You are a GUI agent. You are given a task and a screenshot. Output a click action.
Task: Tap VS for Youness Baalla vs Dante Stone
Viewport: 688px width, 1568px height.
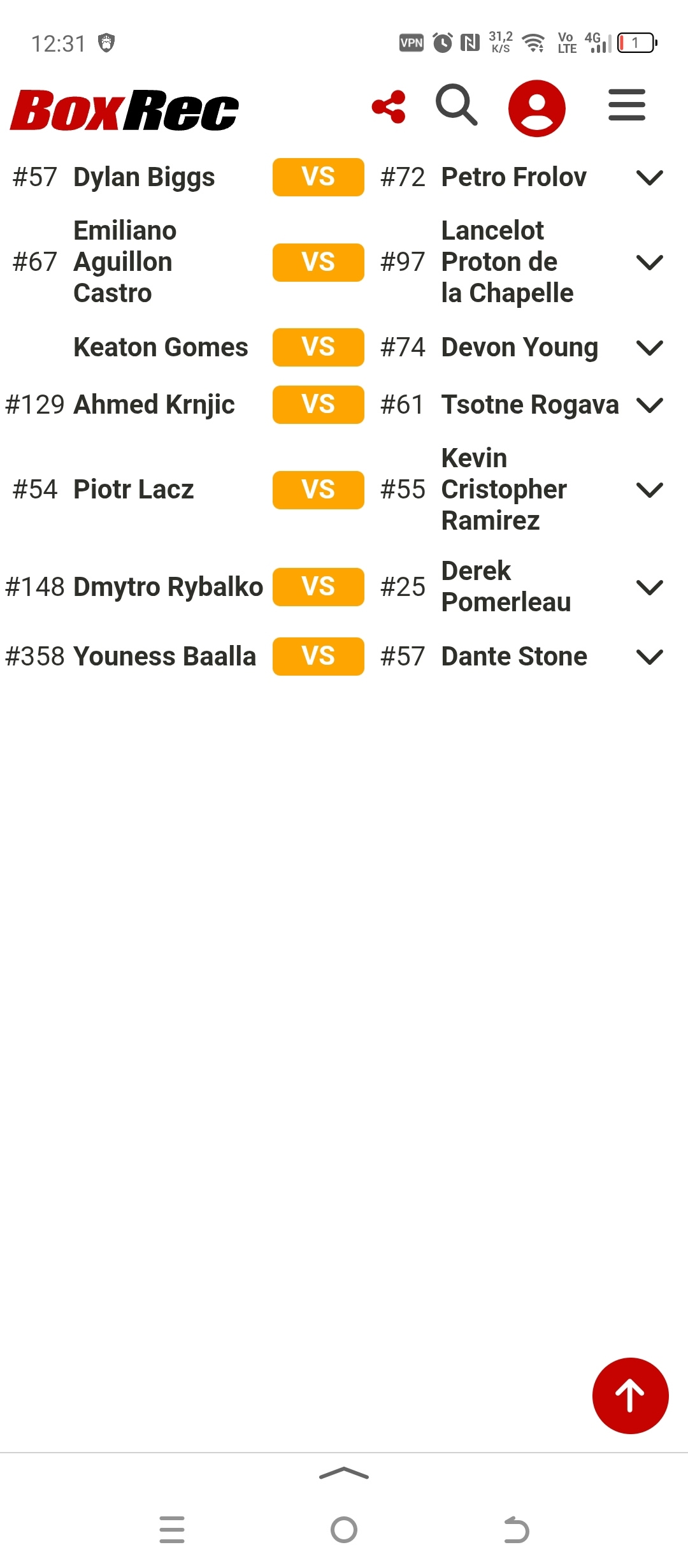click(319, 657)
